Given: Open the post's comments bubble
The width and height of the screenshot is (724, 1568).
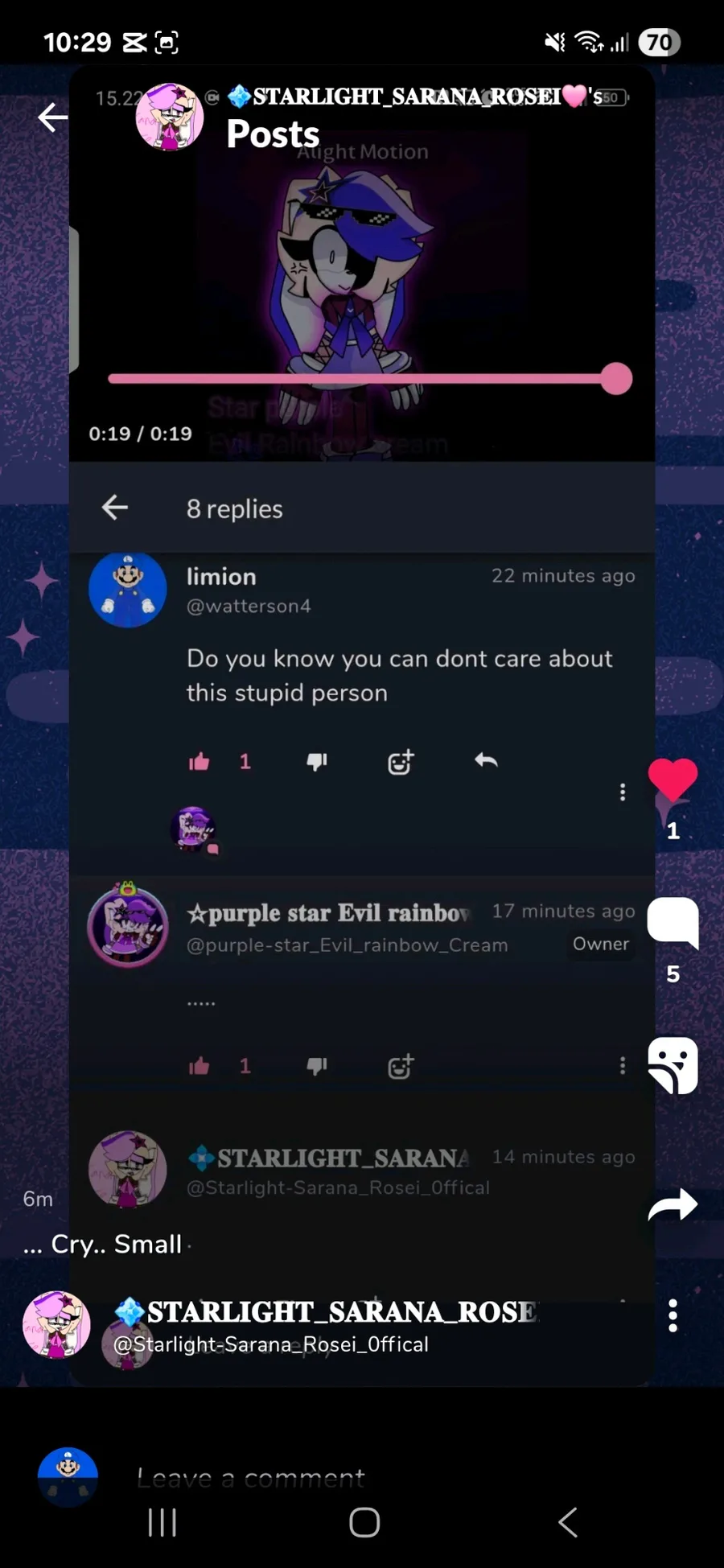Looking at the screenshot, I should [673, 922].
